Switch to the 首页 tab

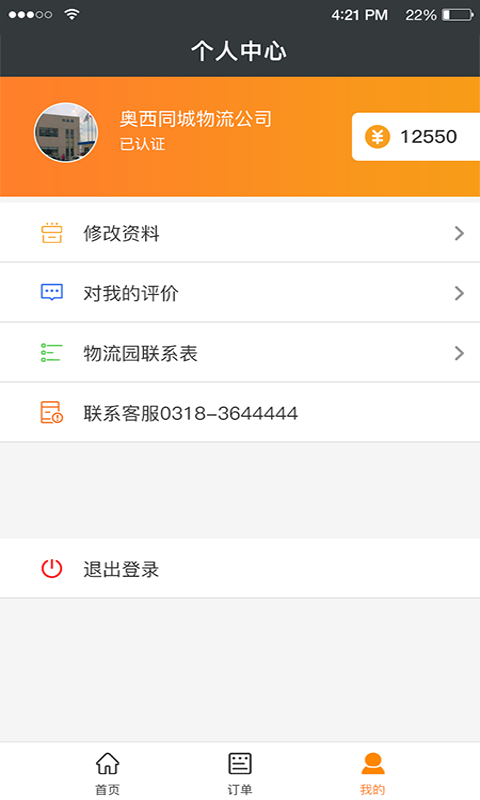[108, 773]
